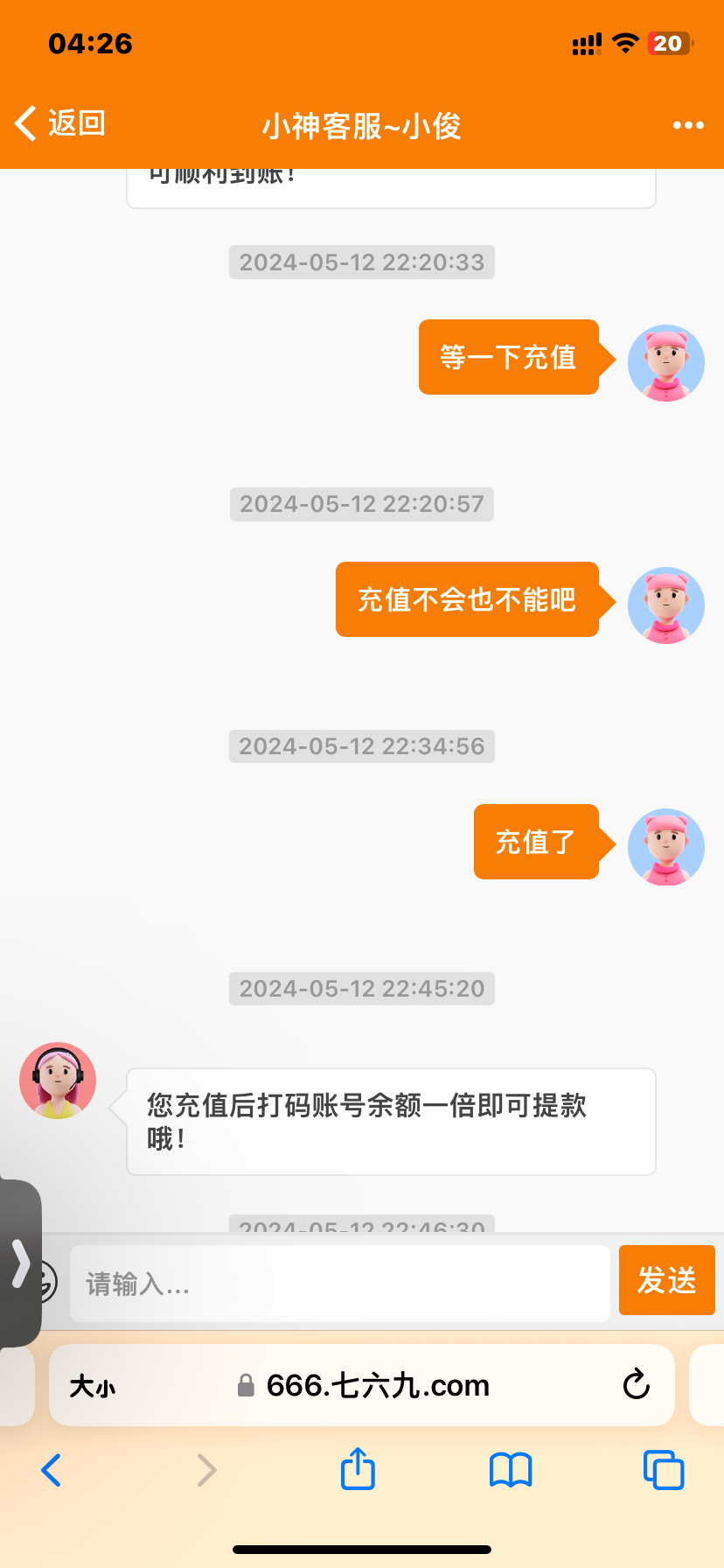Open Safari bookmarks
Screen dimensions: 724x1568
pyautogui.click(x=511, y=1470)
